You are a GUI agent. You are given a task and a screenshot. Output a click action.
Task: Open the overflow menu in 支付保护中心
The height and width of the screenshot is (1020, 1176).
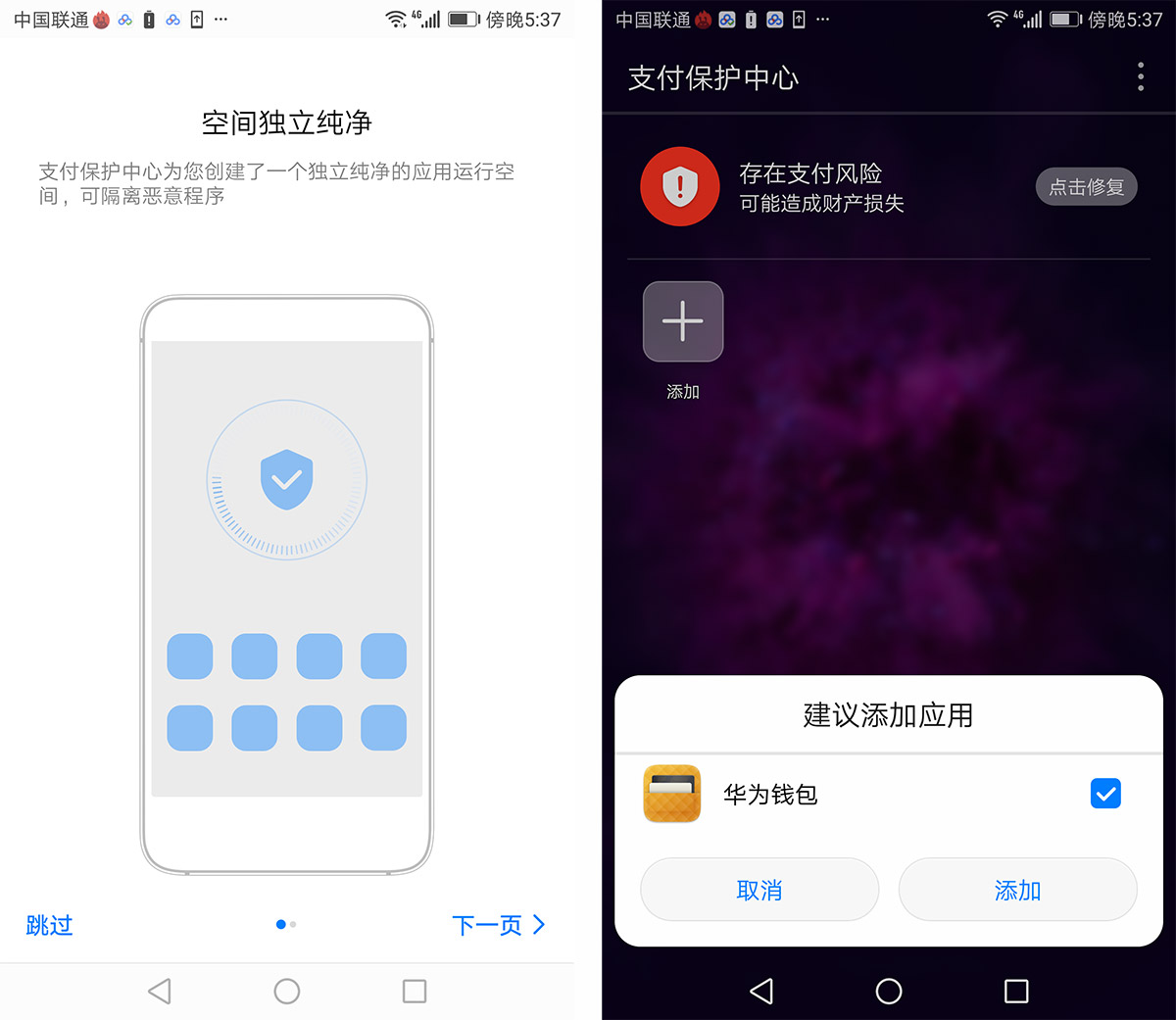click(1140, 76)
